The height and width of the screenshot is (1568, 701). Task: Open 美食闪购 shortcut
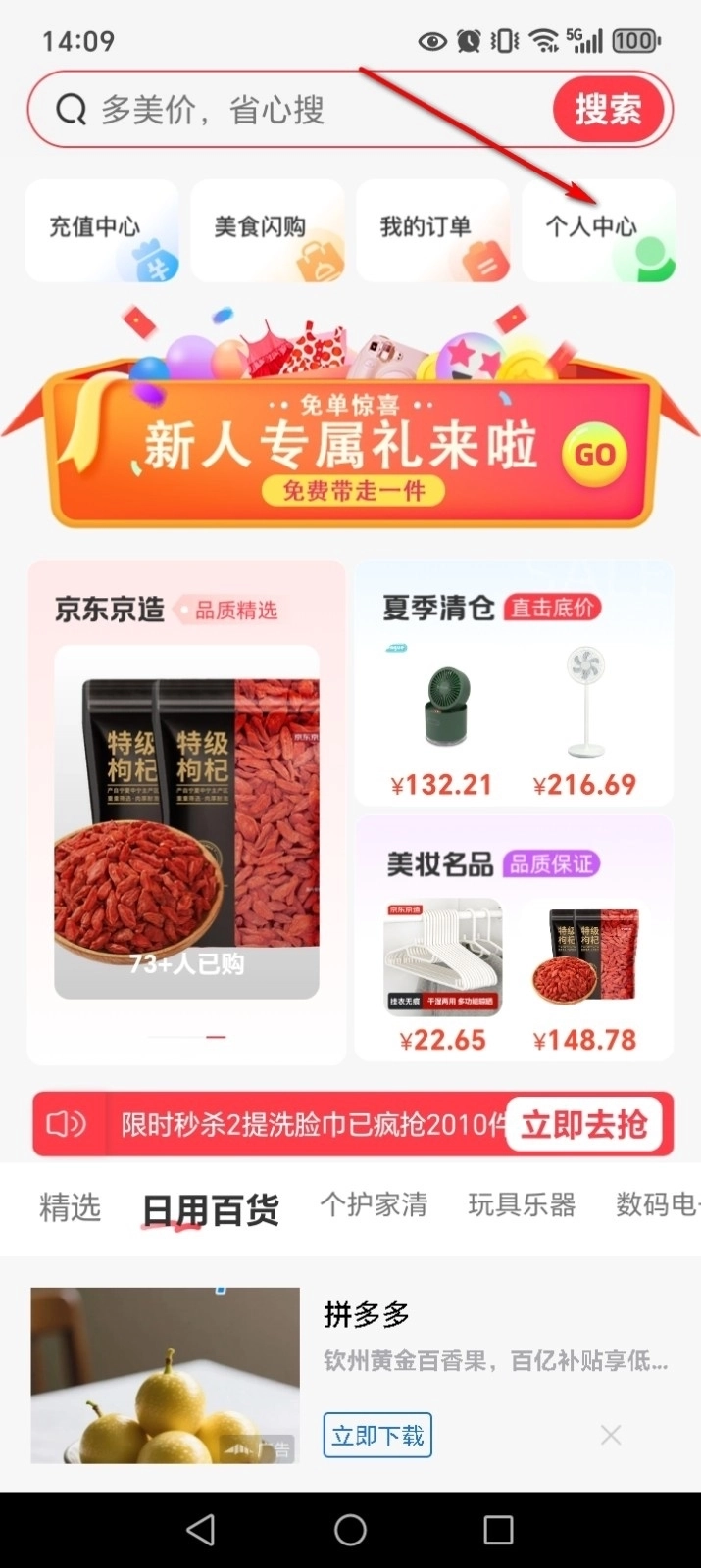click(x=267, y=229)
